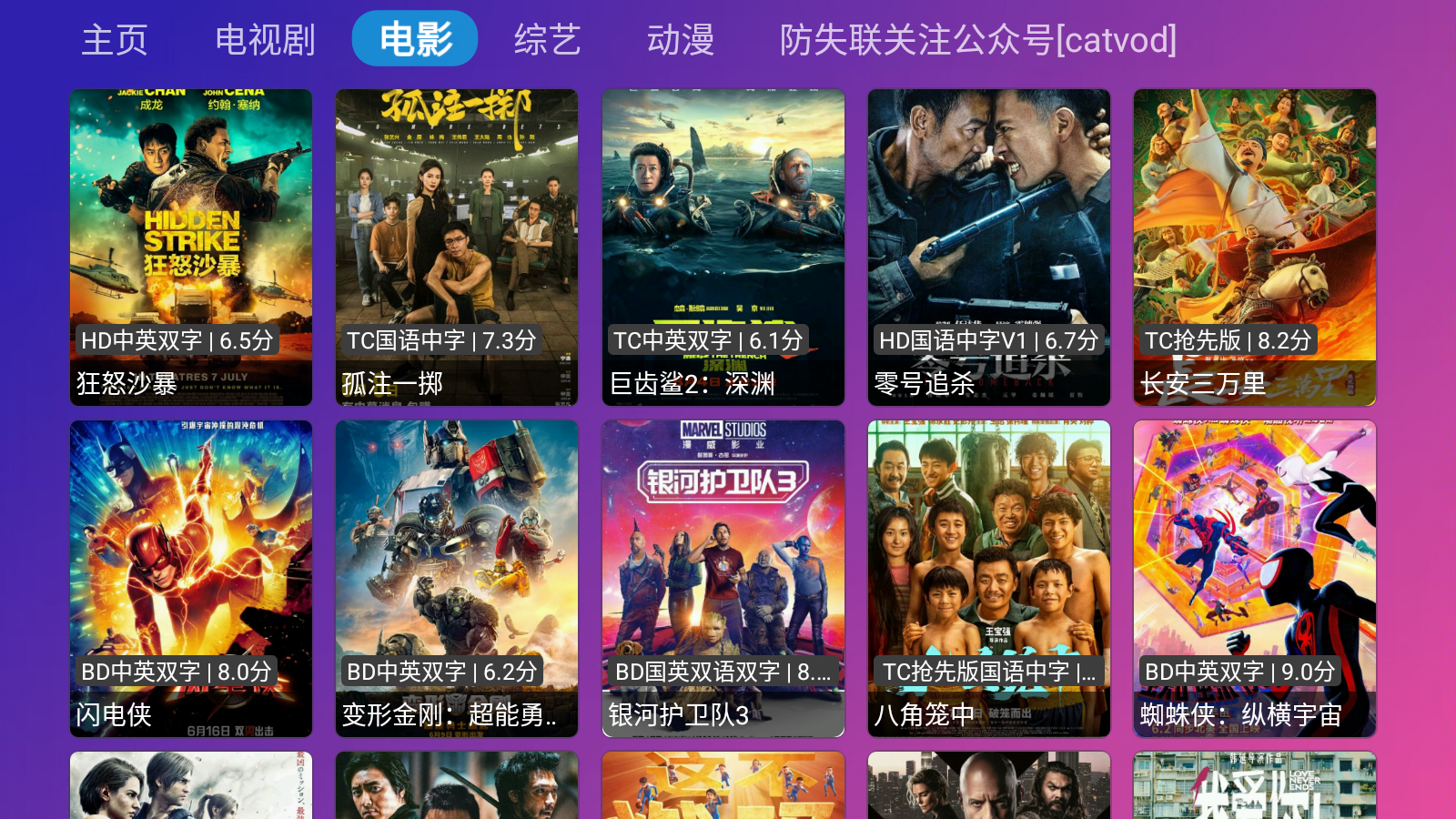Open the movie 蜘蛛侠：纵横宇宙

pyautogui.click(x=1255, y=578)
